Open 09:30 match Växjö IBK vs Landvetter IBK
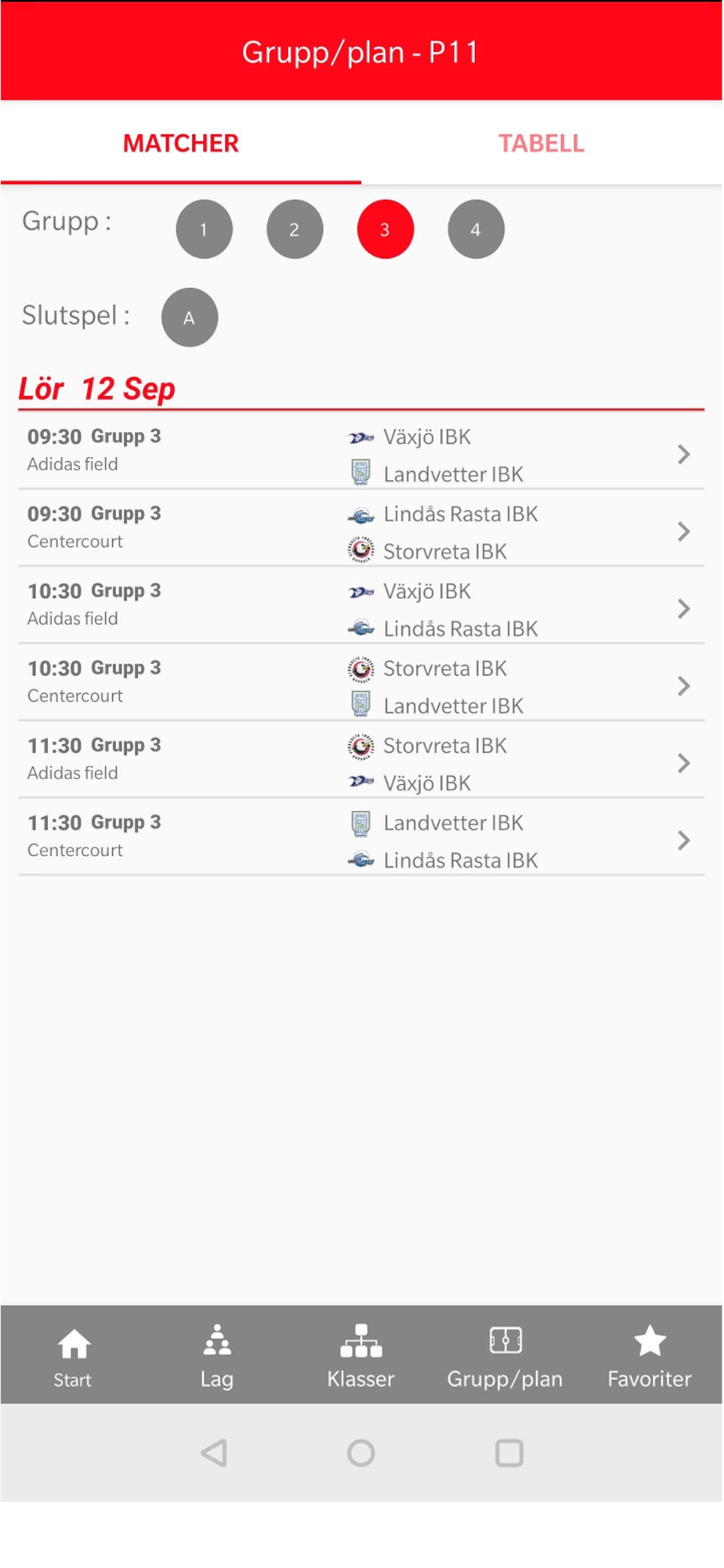Screen dimensions: 724x1568 [x=361, y=454]
